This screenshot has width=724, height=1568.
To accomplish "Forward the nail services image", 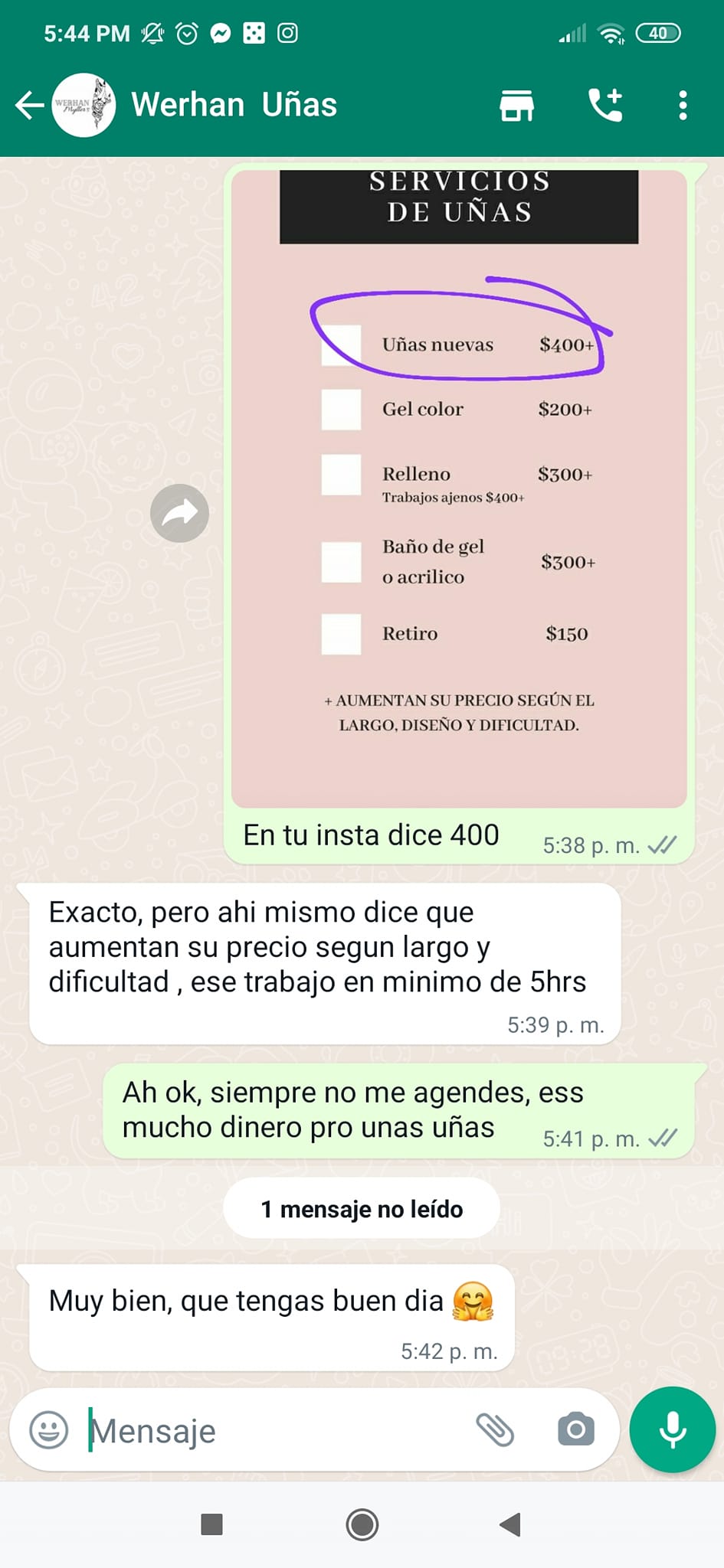I will pyautogui.click(x=180, y=513).
